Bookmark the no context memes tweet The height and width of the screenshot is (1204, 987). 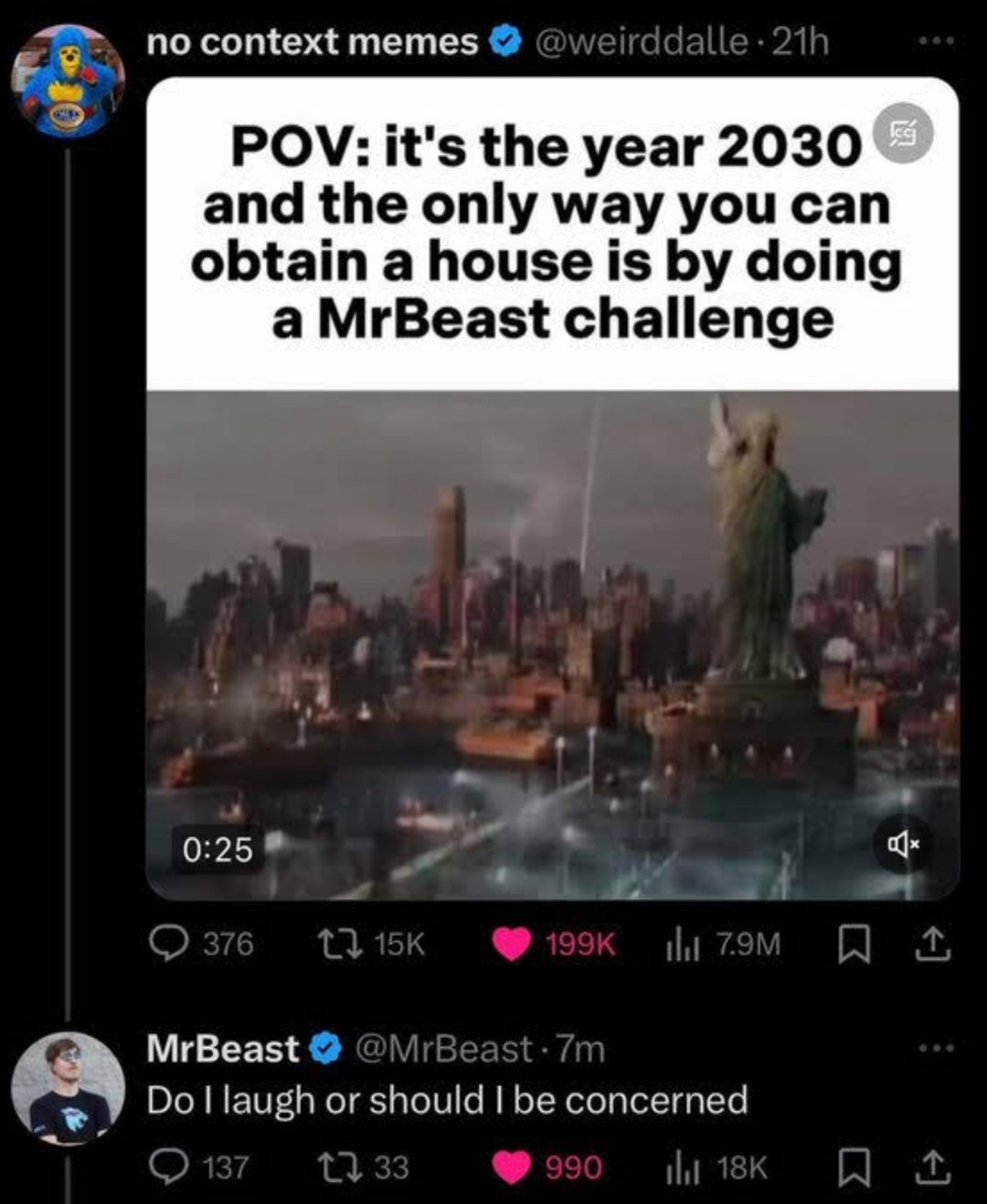click(853, 943)
